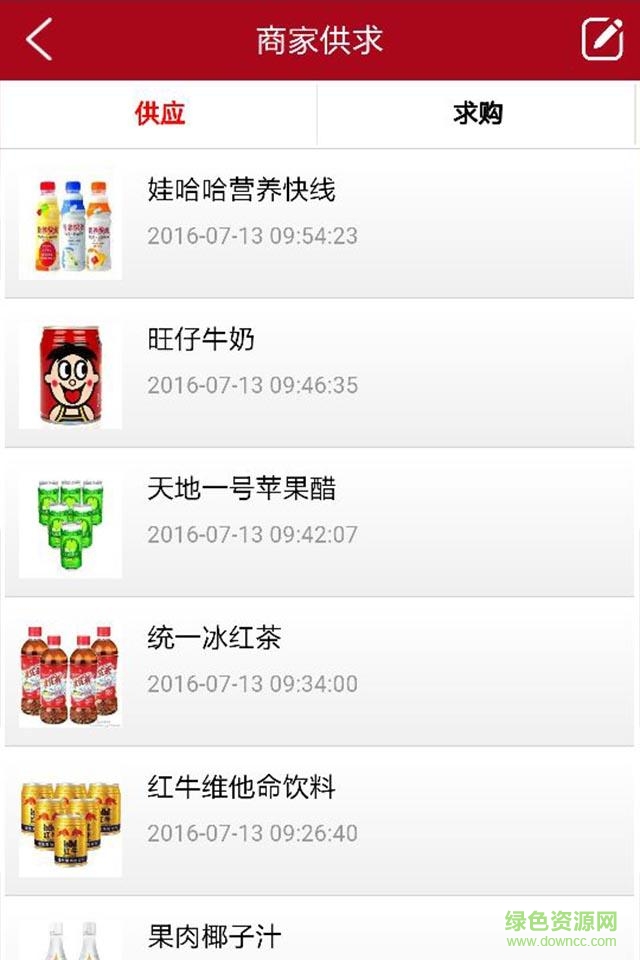Open the compose post icon
640x960 pixels.
[x=602, y=40]
